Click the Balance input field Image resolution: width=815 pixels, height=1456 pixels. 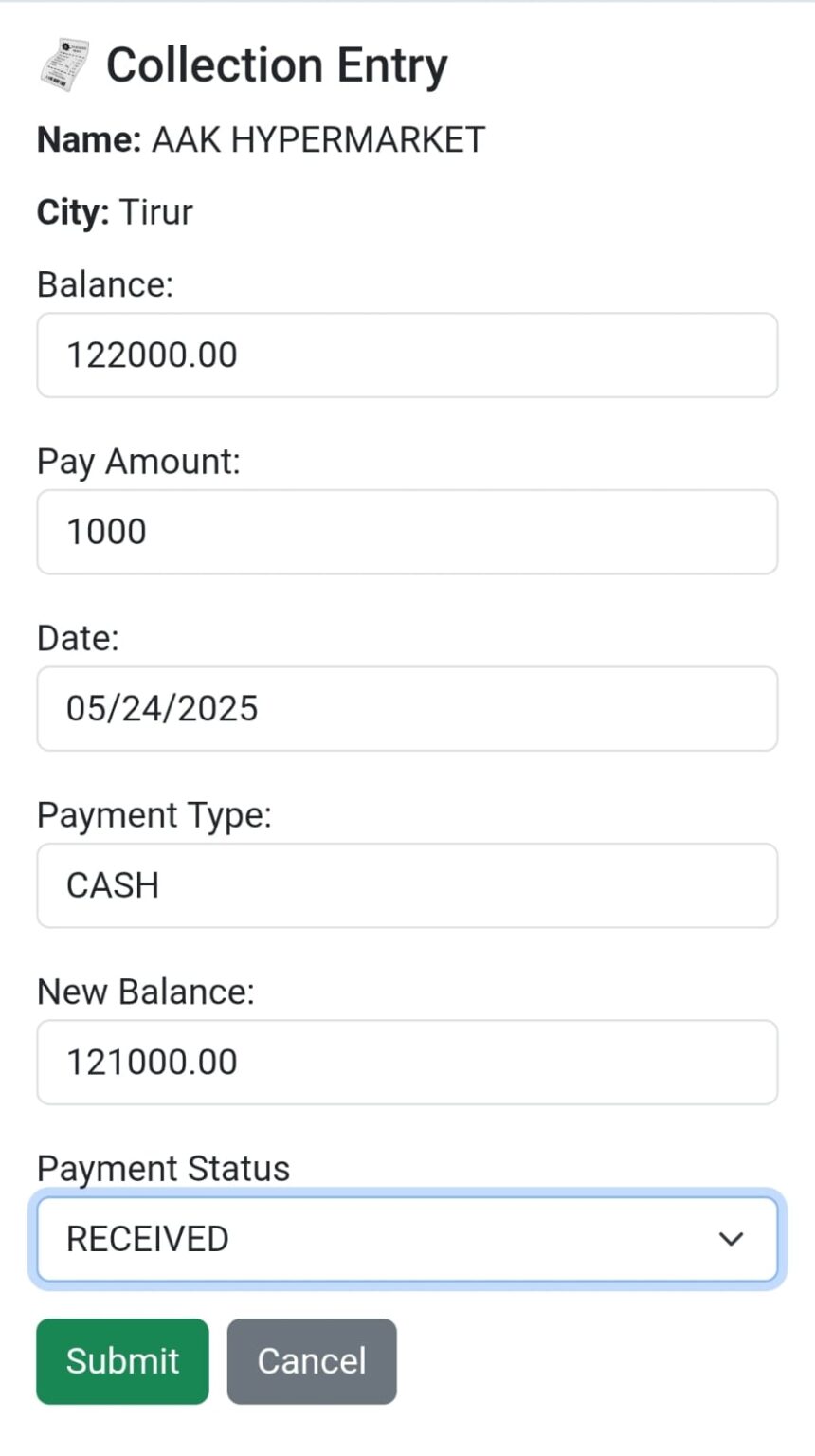tap(407, 355)
